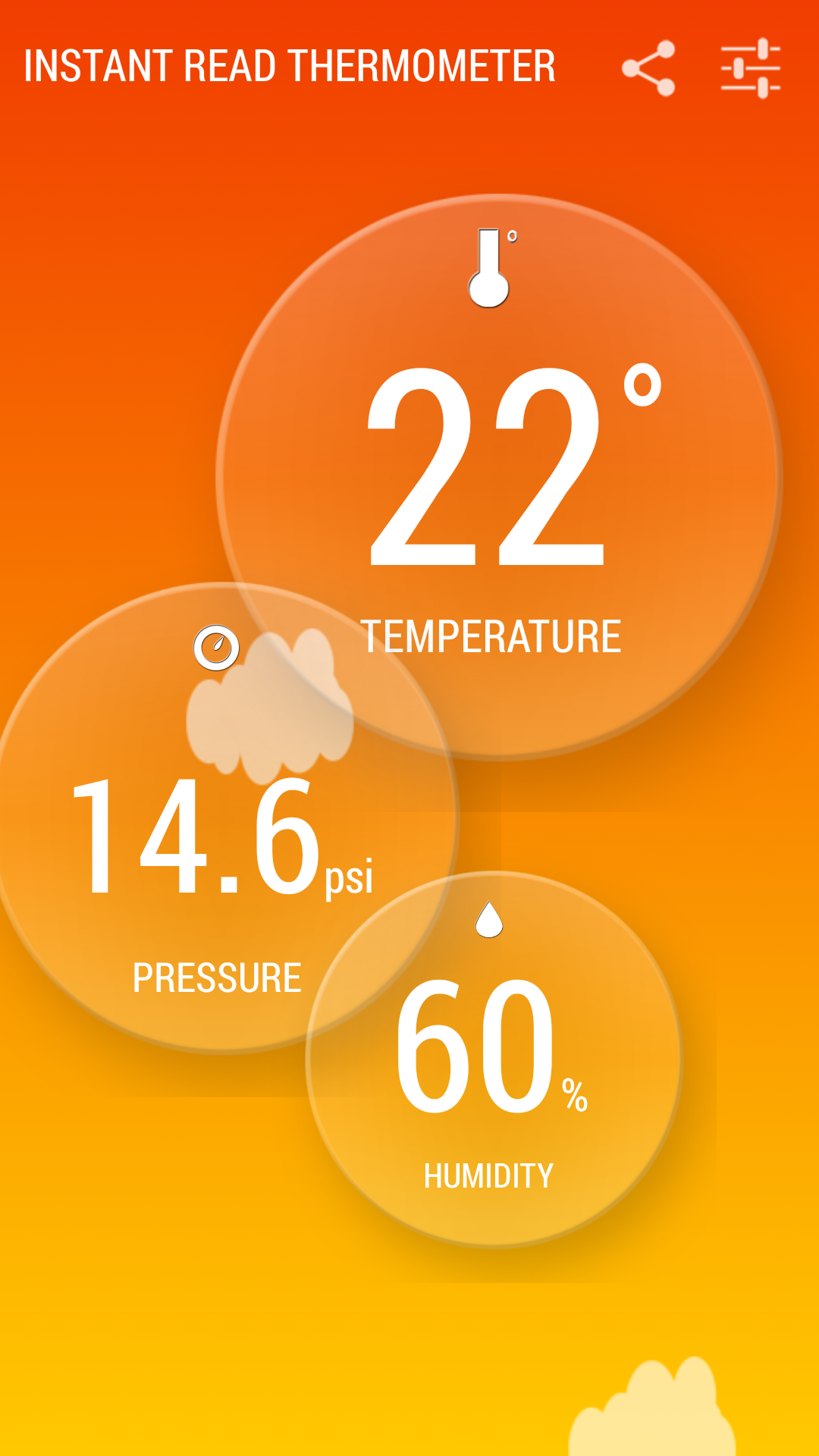
Task: Open the settings sliders icon
Action: (x=750, y=68)
